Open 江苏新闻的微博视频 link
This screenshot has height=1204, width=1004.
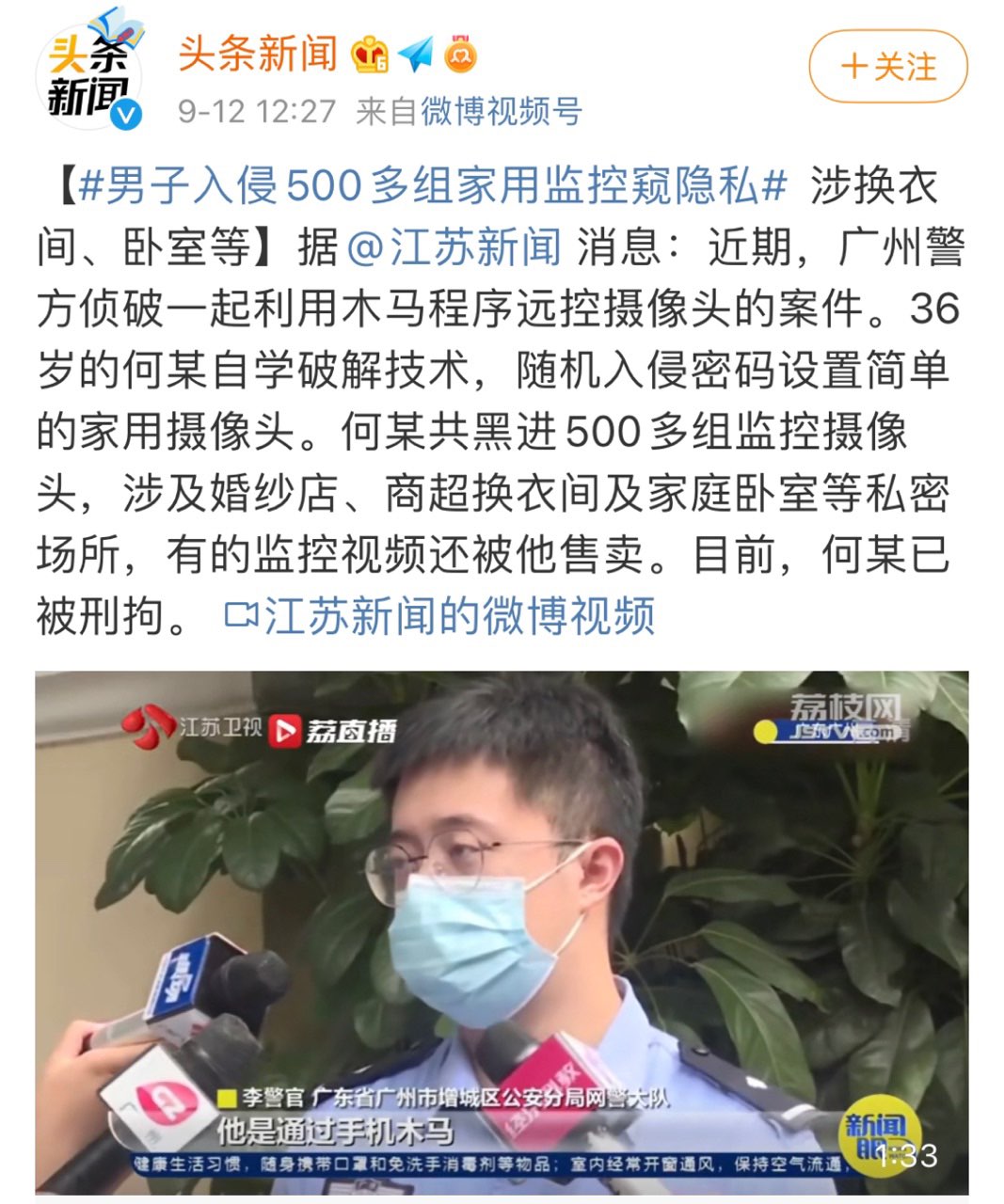click(x=440, y=617)
